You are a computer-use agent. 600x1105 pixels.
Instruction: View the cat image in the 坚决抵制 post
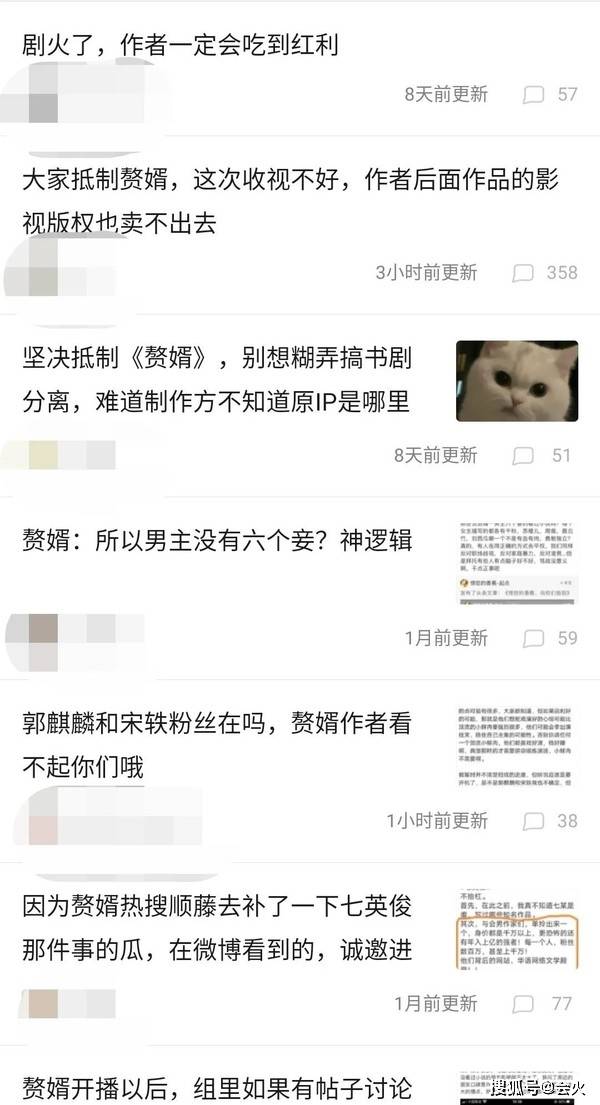(516, 380)
